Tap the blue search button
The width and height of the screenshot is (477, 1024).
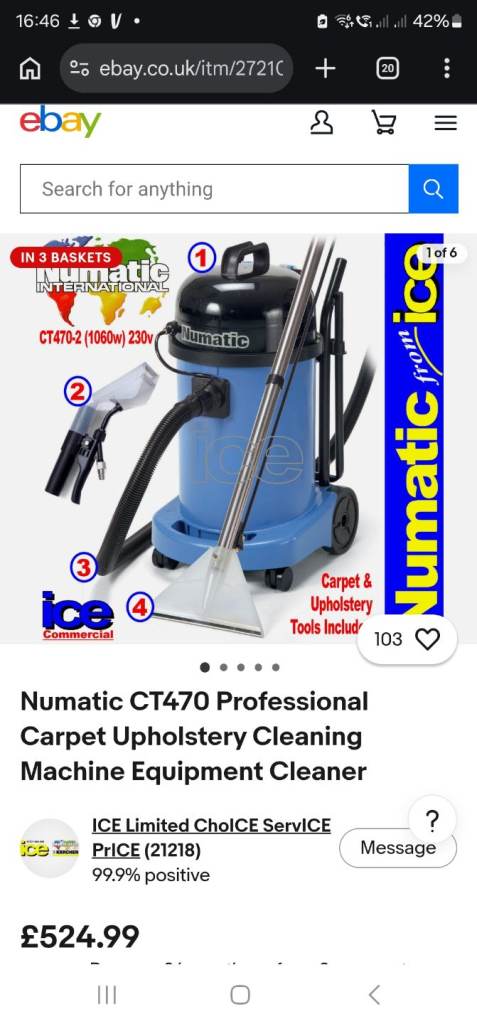point(433,189)
